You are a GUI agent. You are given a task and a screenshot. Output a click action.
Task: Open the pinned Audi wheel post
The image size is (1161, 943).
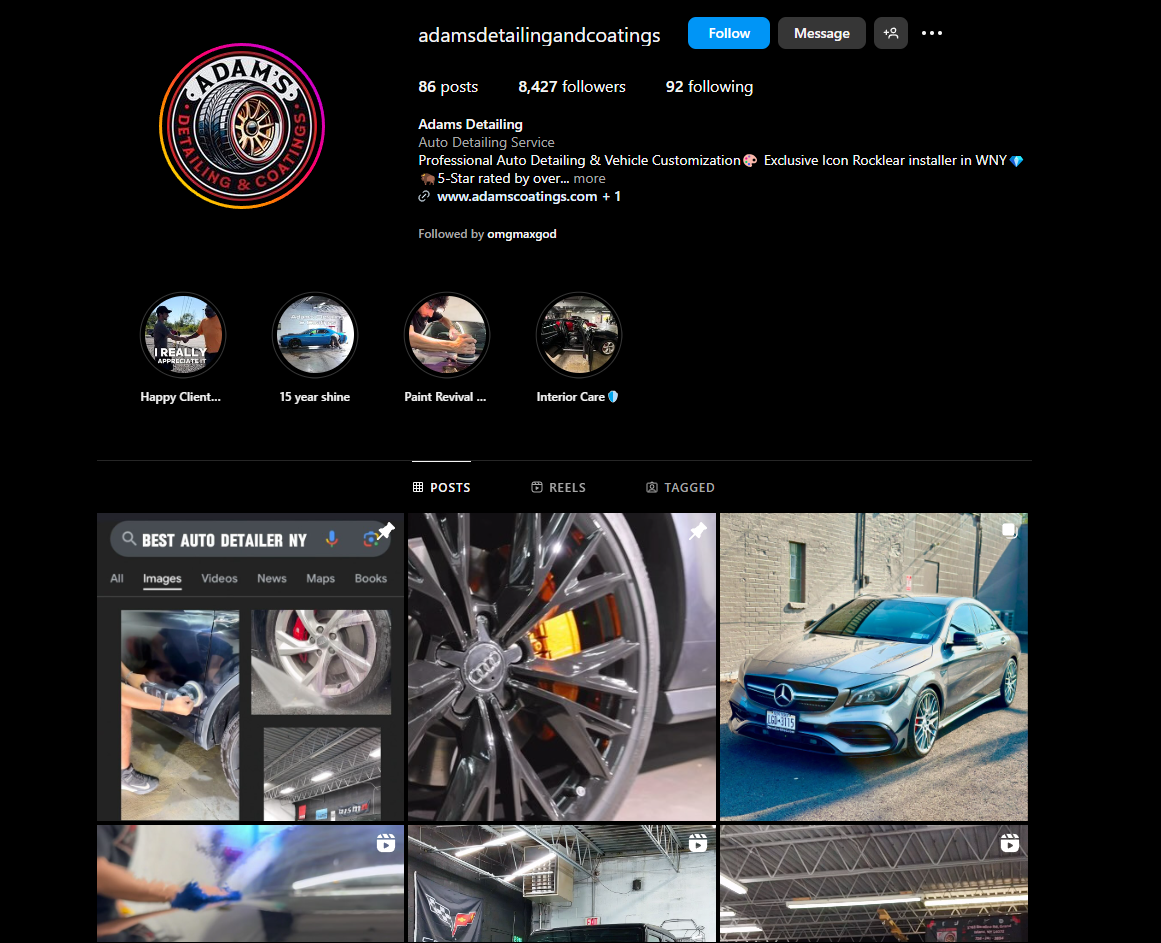point(561,667)
